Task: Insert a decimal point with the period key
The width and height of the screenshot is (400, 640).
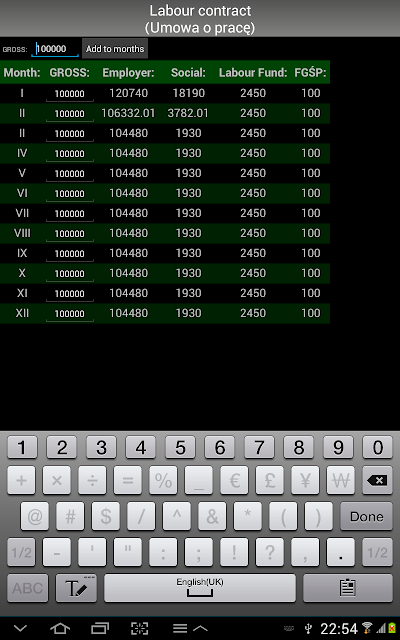Action: (x=340, y=552)
